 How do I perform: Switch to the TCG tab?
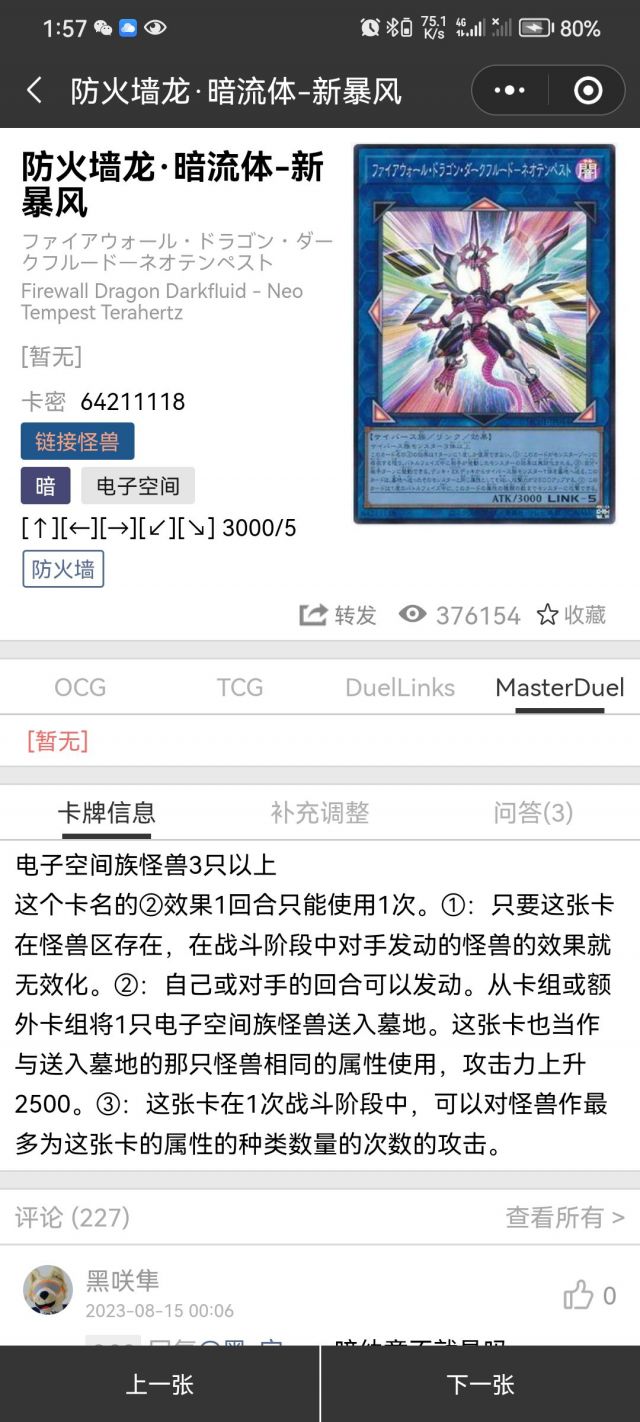[x=240, y=687]
